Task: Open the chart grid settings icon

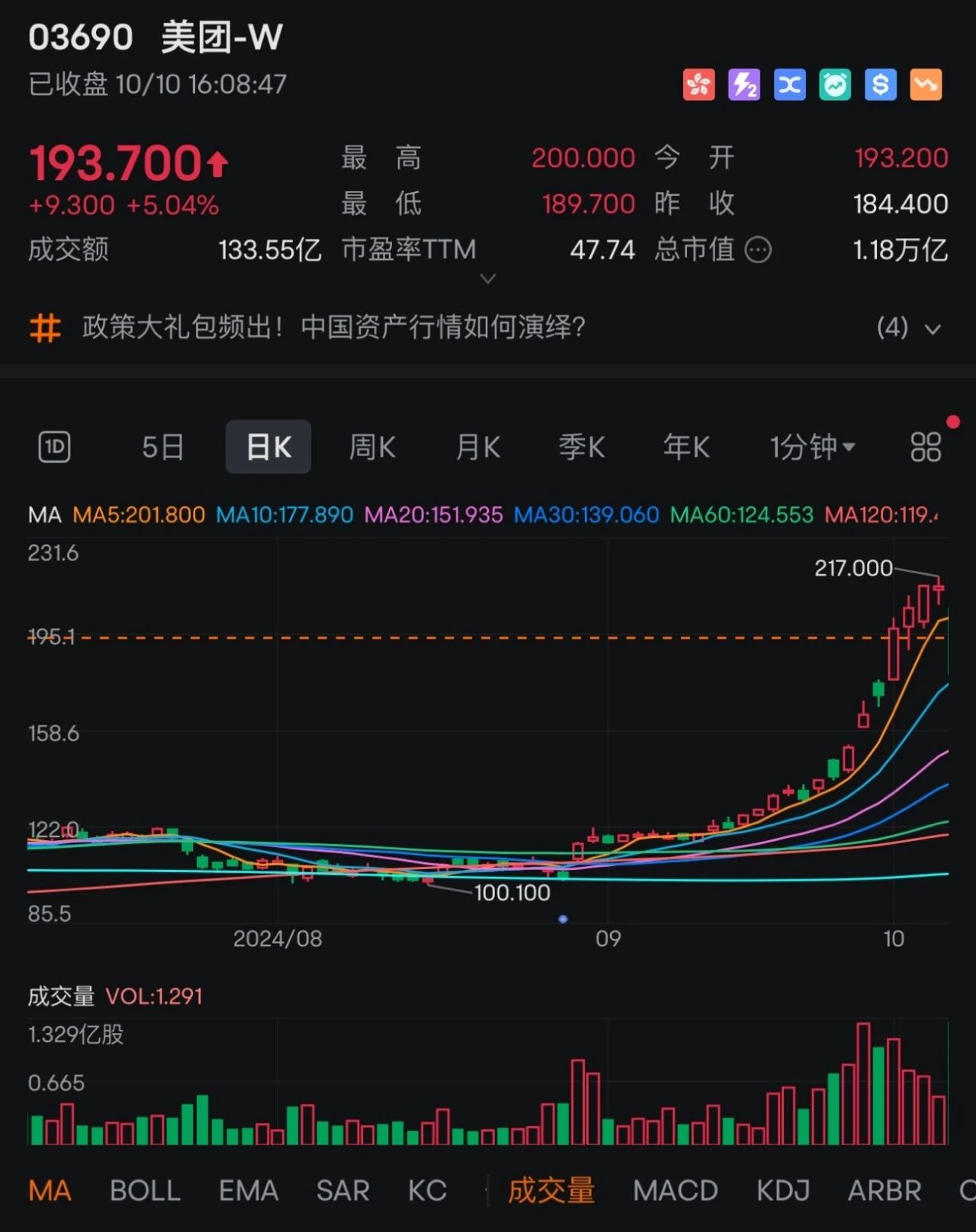Action: (926, 447)
